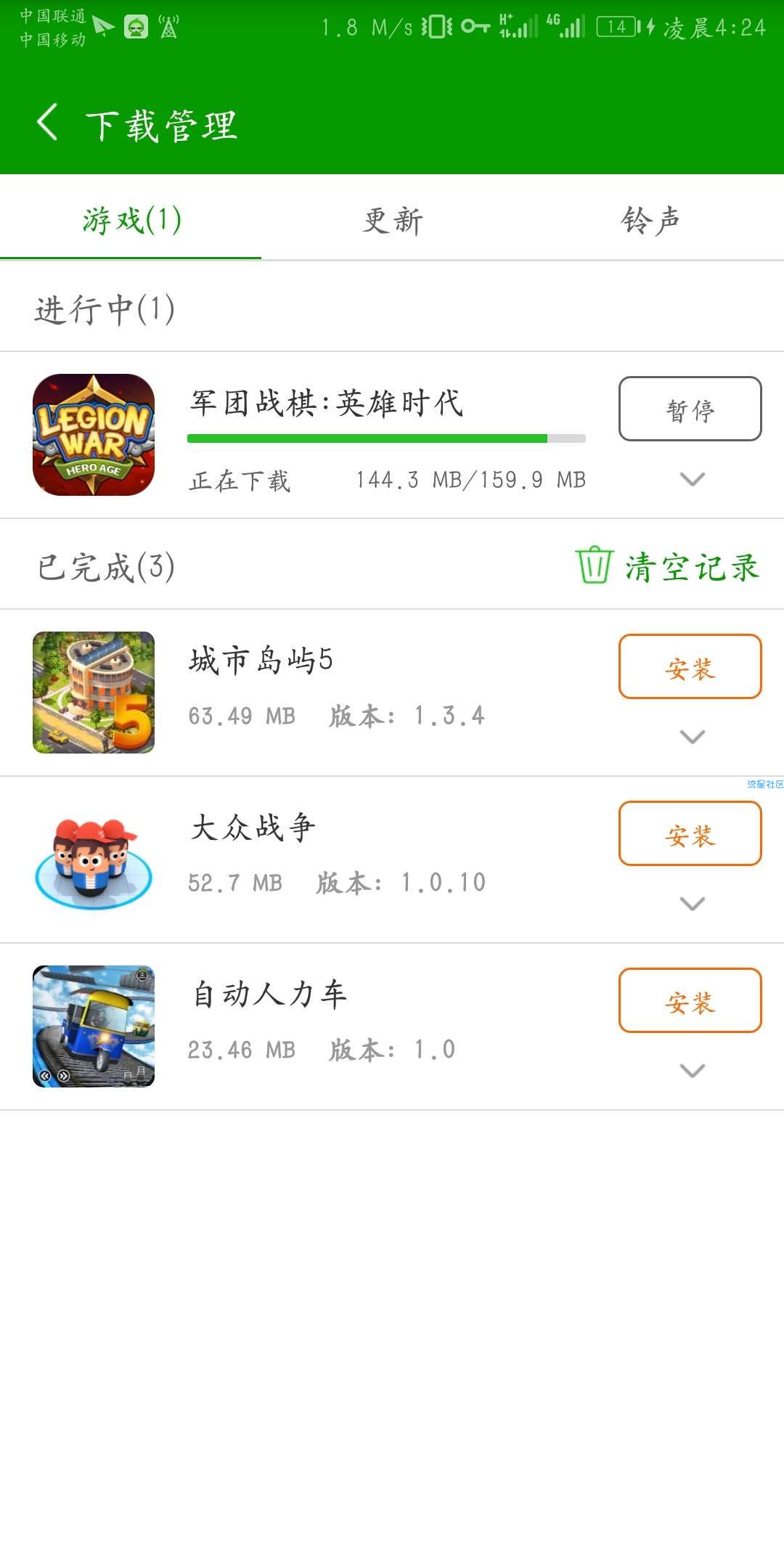This screenshot has height=1568, width=784.
Task: Install 自动人力车
Action: [690, 1000]
